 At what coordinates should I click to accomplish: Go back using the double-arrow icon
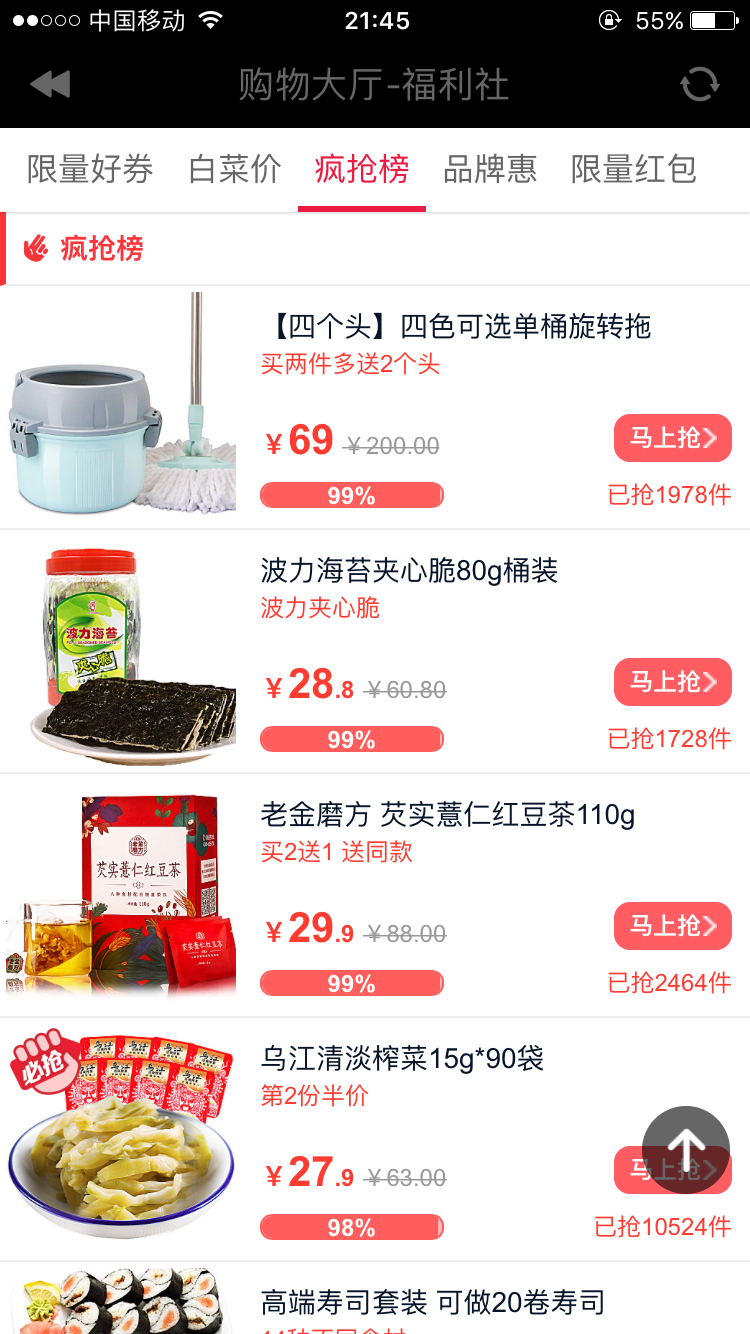pyautogui.click(x=50, y=85)
